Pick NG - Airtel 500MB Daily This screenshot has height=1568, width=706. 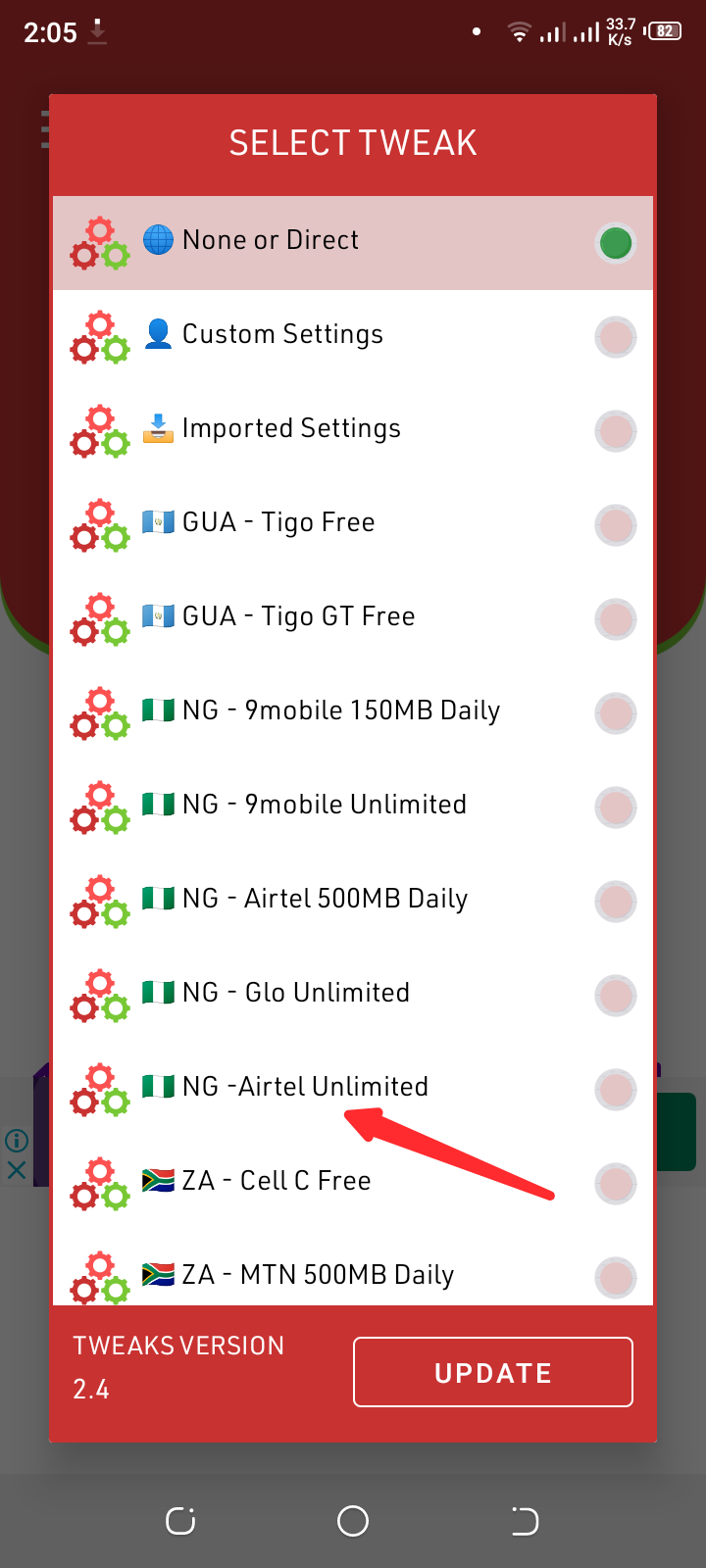click(x=353, y=901)
